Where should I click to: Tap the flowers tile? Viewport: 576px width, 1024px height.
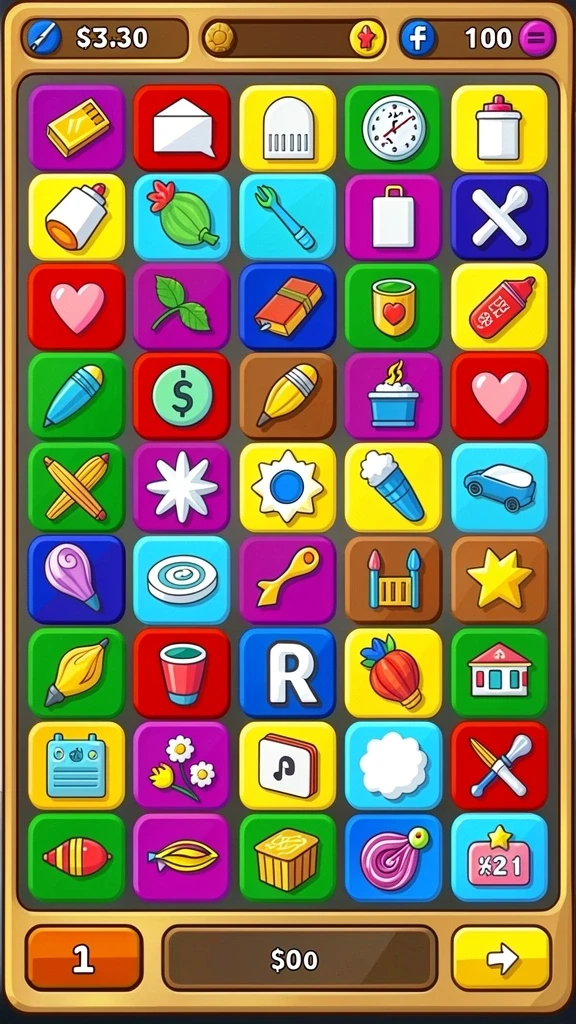pos(182,765)
